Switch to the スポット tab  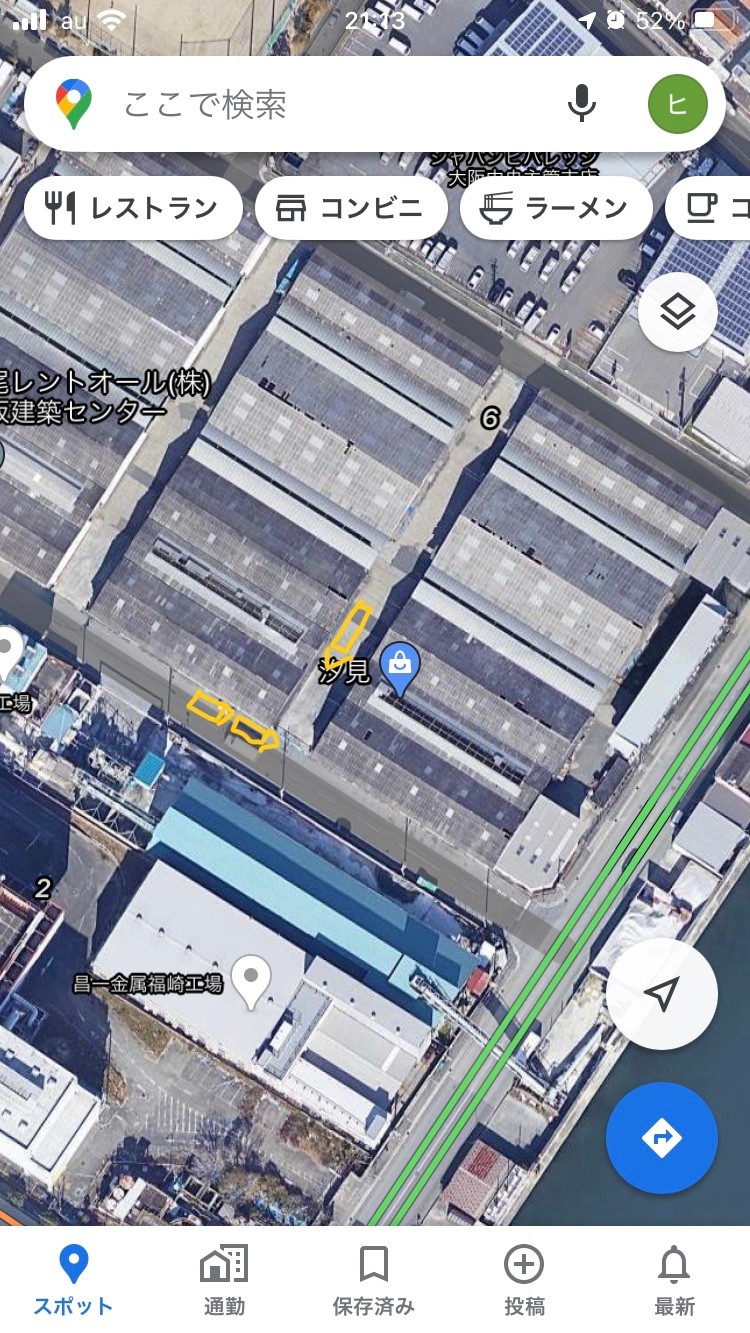[x=73, y=1280]
